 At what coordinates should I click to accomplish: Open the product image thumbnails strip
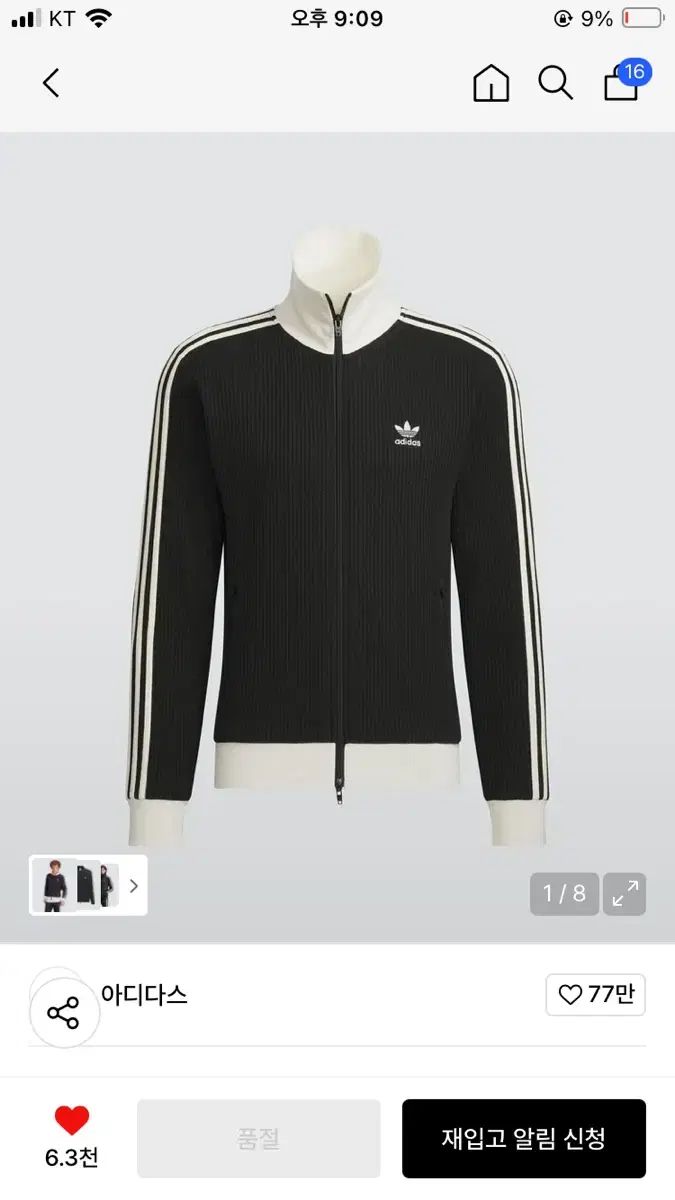[88, 885]
